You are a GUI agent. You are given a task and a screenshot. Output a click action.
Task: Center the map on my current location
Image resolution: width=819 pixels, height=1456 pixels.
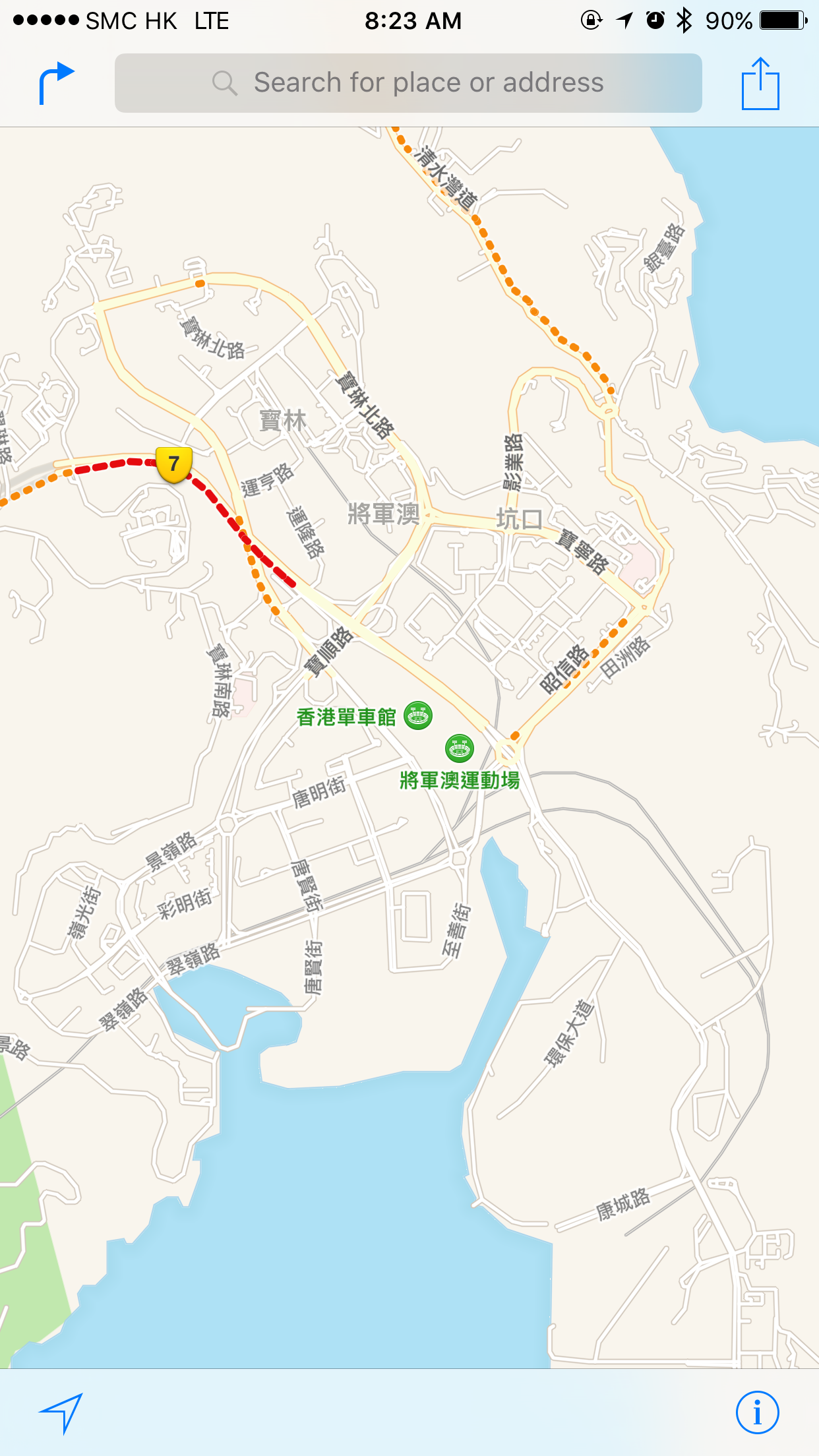[61, 1412]
